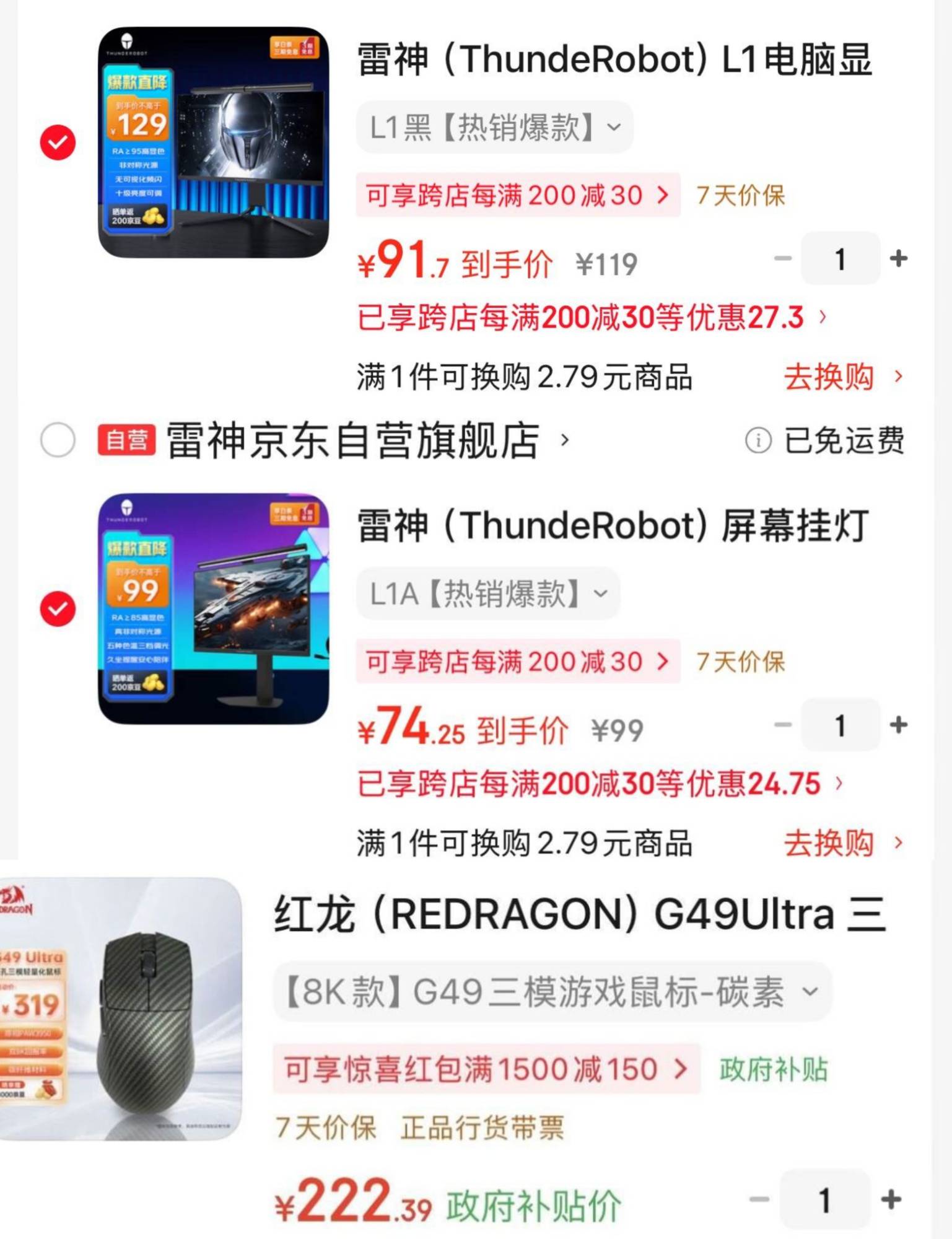Viewport: 952px width, 1239px height.
Task: Increase quantity of the ¥91.7 item
Action: coord(898,258)
